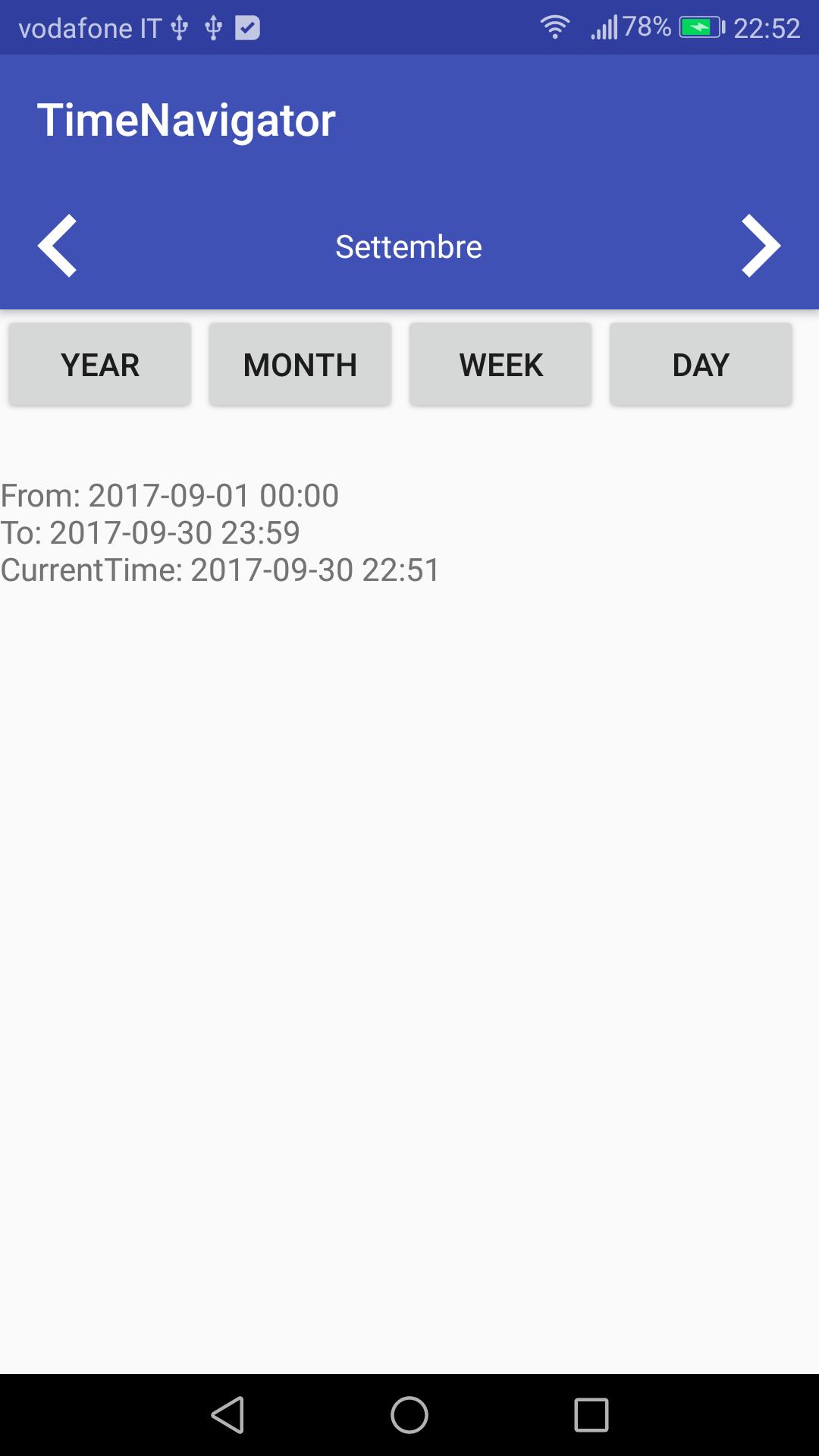819x1456 pixels.
Task: Tap the system back button
Action: [x=227, y=1415]
